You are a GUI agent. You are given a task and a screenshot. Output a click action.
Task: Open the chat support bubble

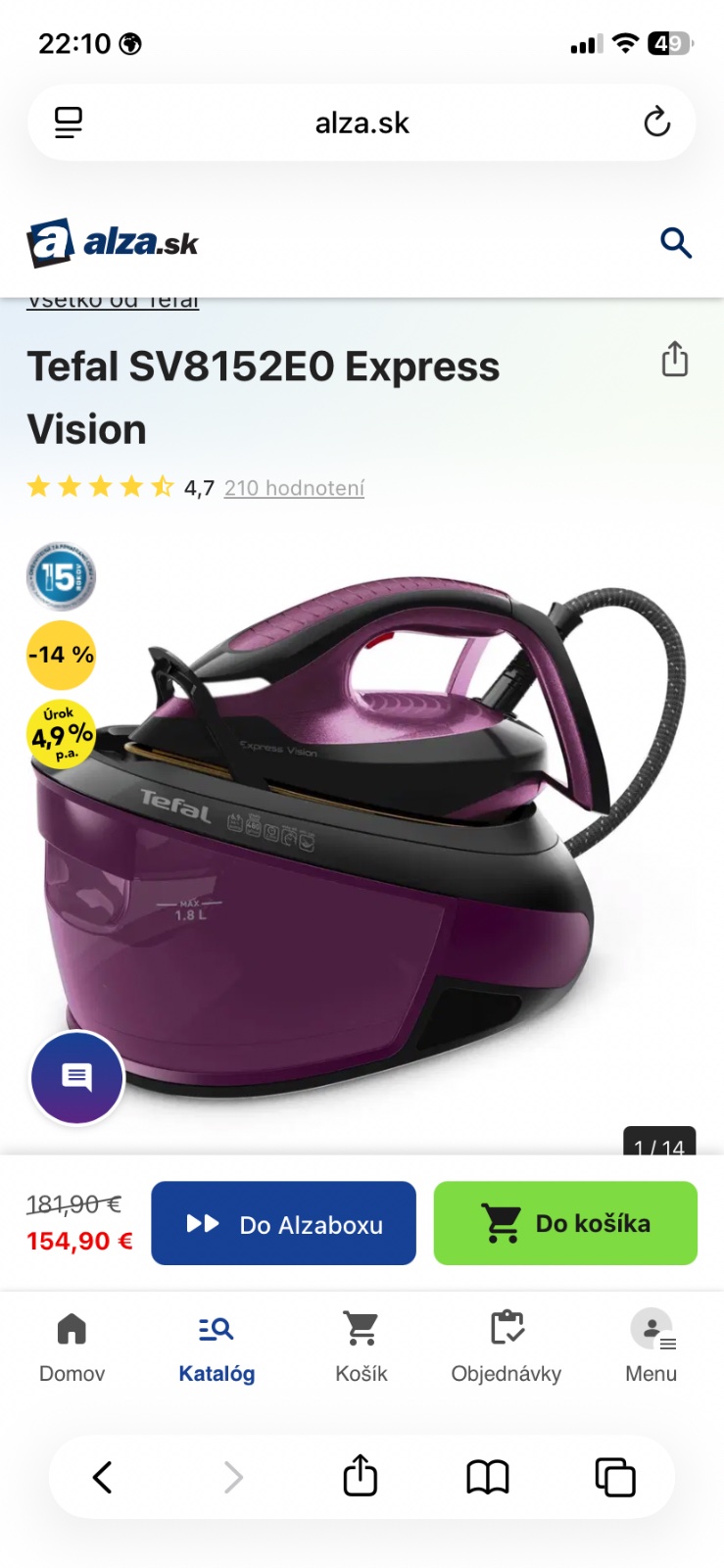tap(77, 1077)
